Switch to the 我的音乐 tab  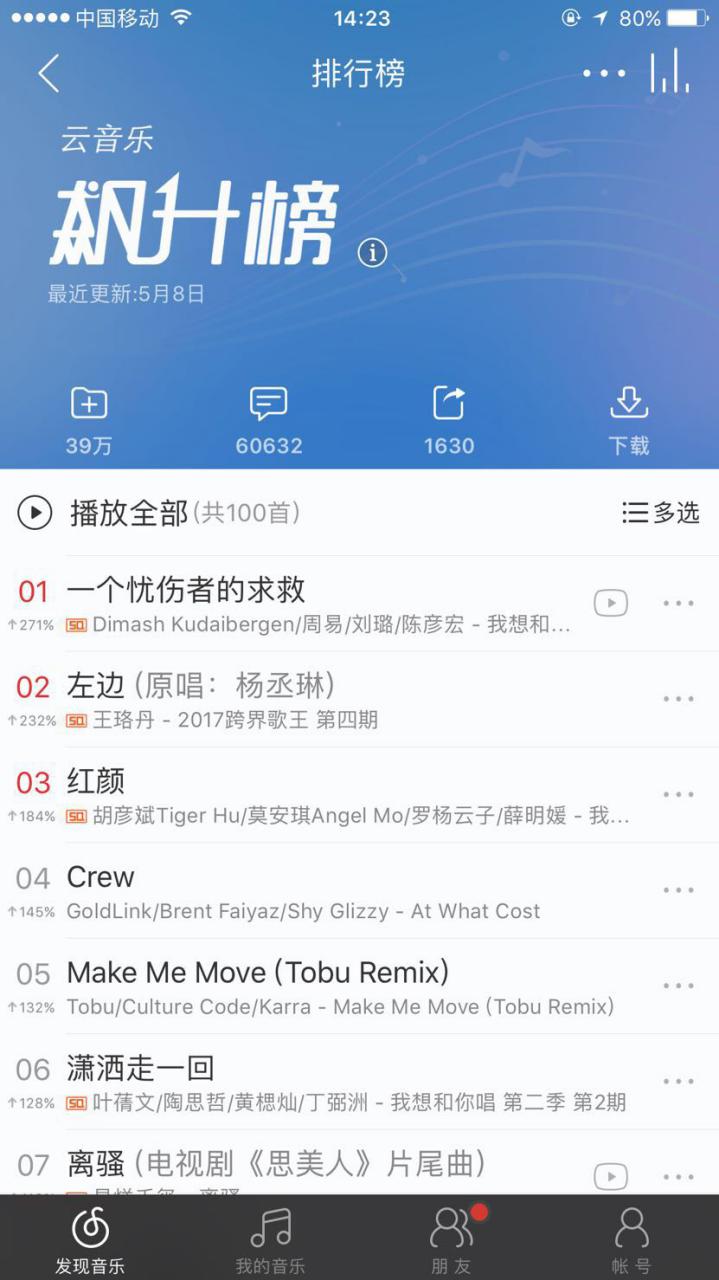[x=270, y=1239]
